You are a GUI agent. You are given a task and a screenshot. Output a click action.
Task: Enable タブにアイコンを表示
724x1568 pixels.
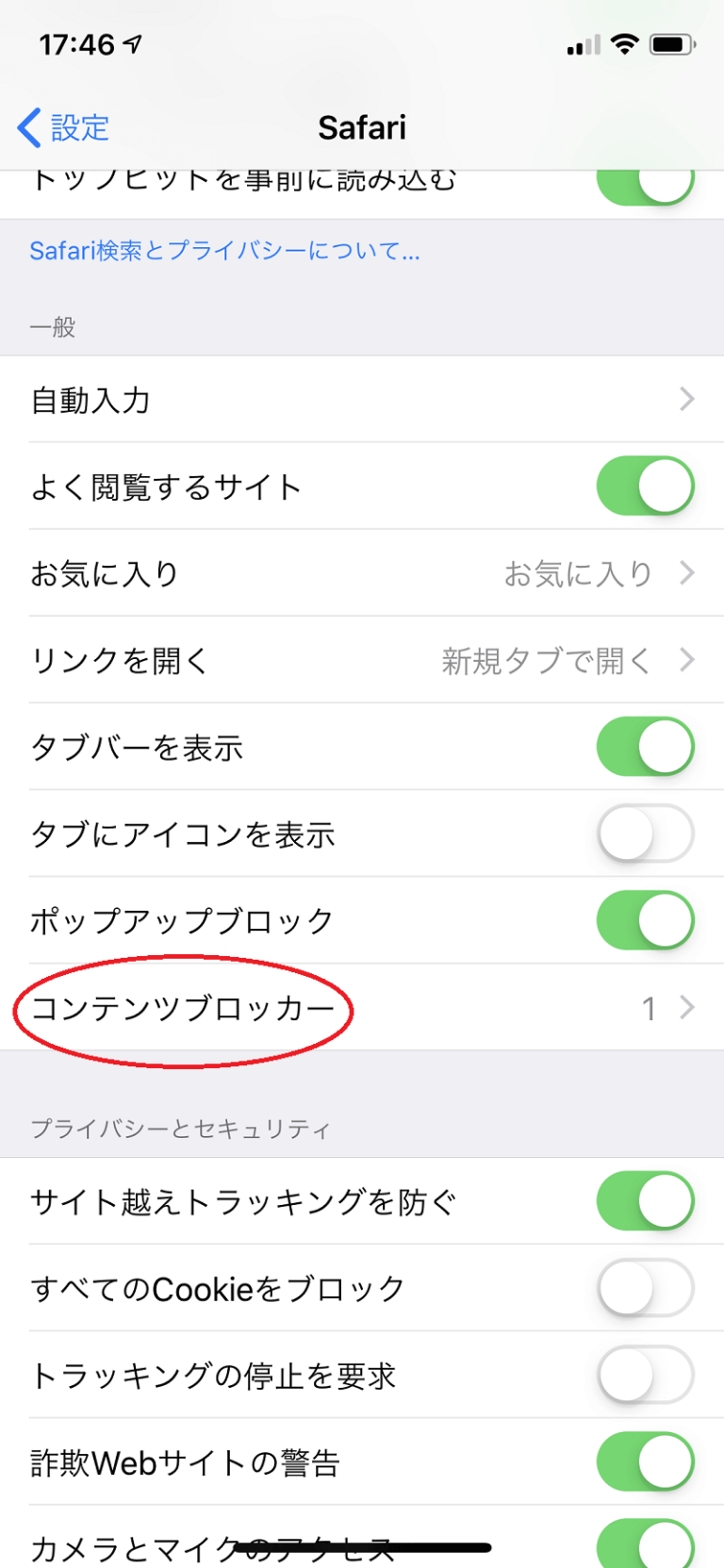point(645,834)
